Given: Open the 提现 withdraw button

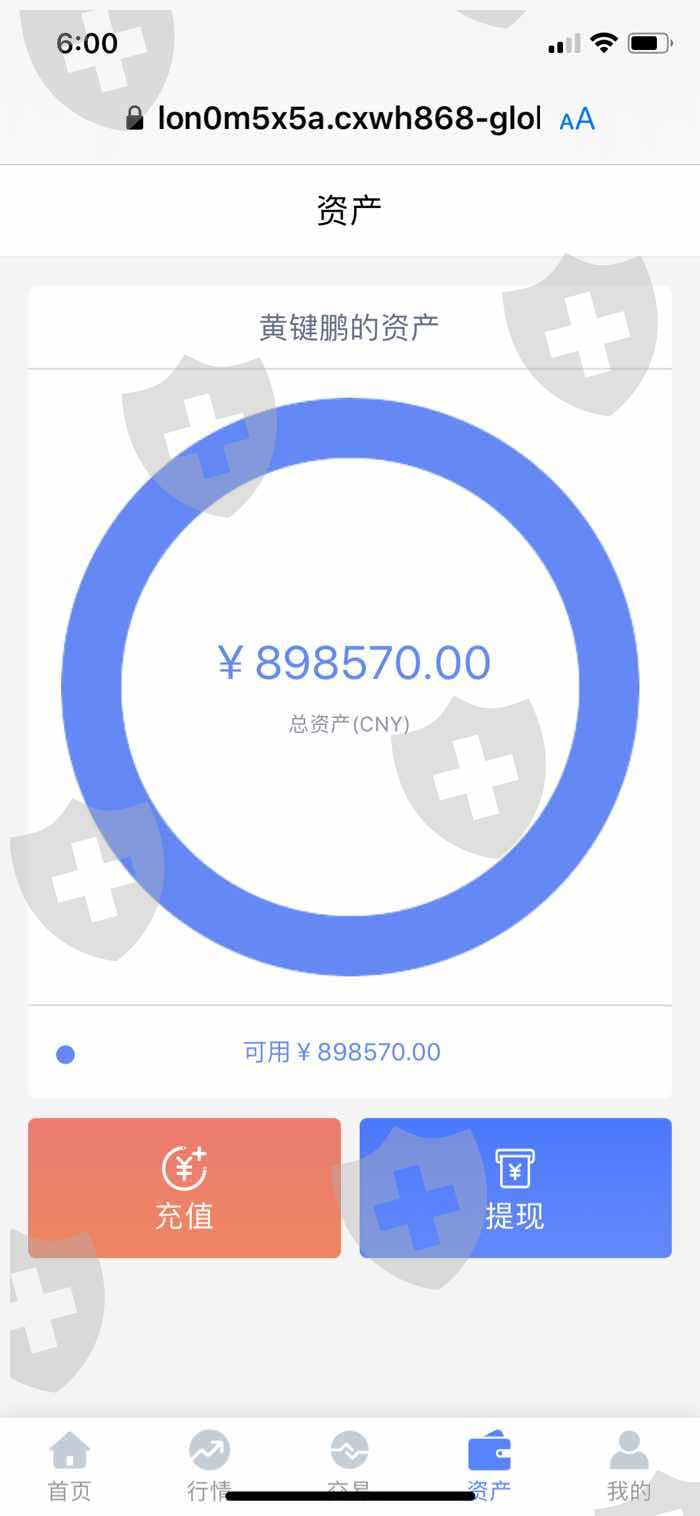Looking at the screenshot, I should tap(515, 1187).
